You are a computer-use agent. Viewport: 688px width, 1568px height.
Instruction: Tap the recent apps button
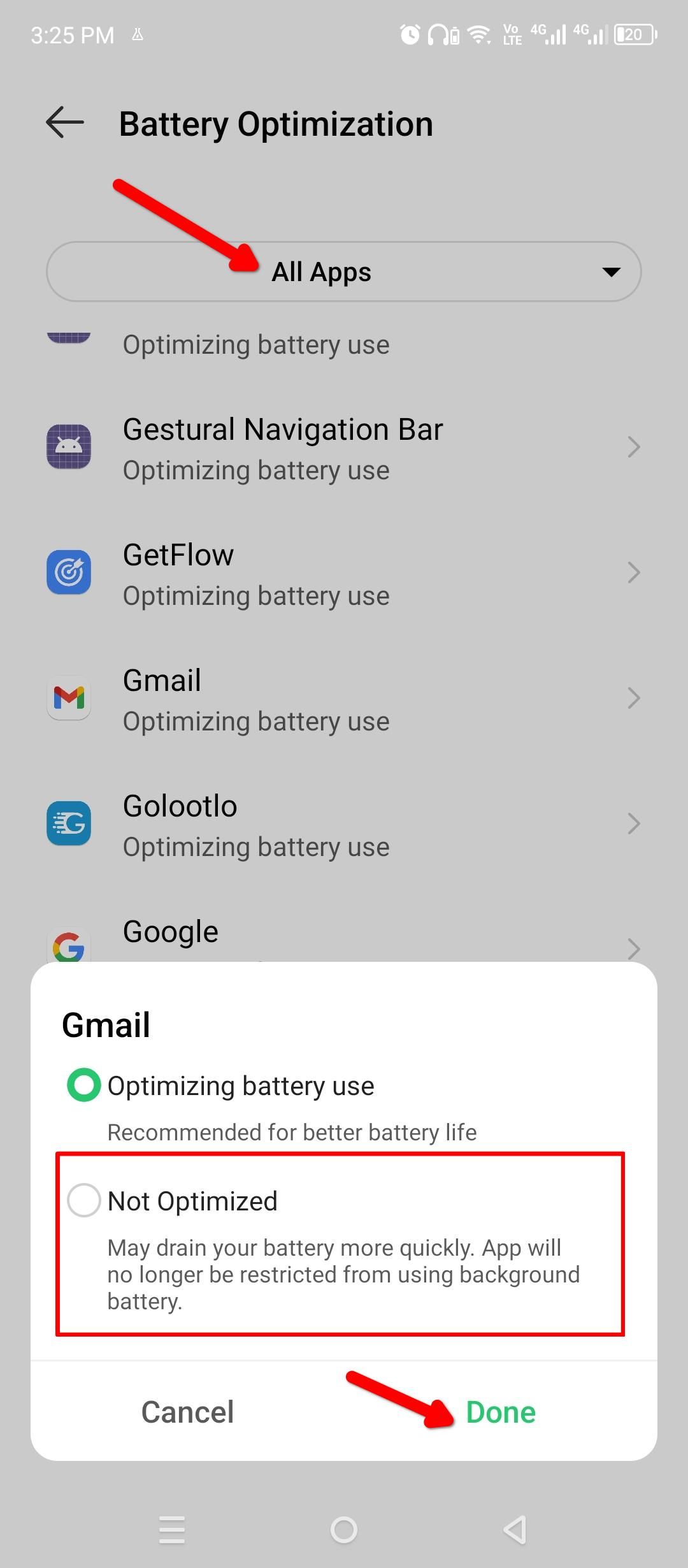(x=171, y=1527)
